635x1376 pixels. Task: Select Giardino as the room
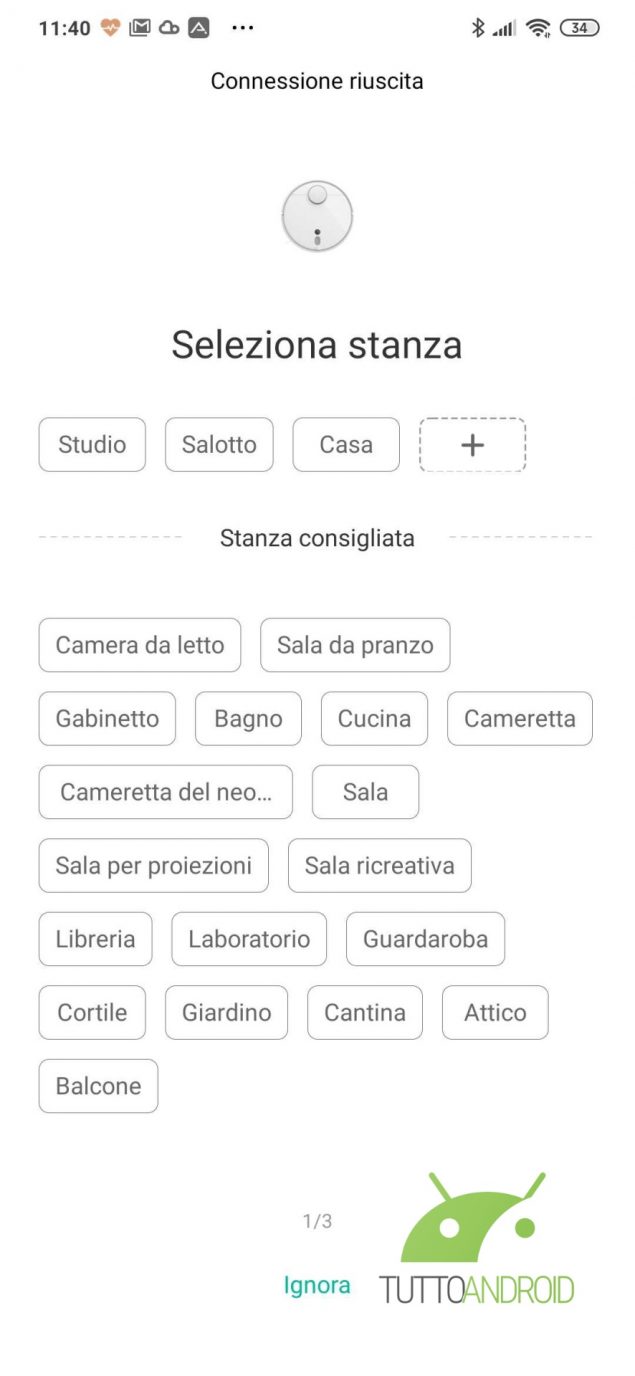(226, 1012)
